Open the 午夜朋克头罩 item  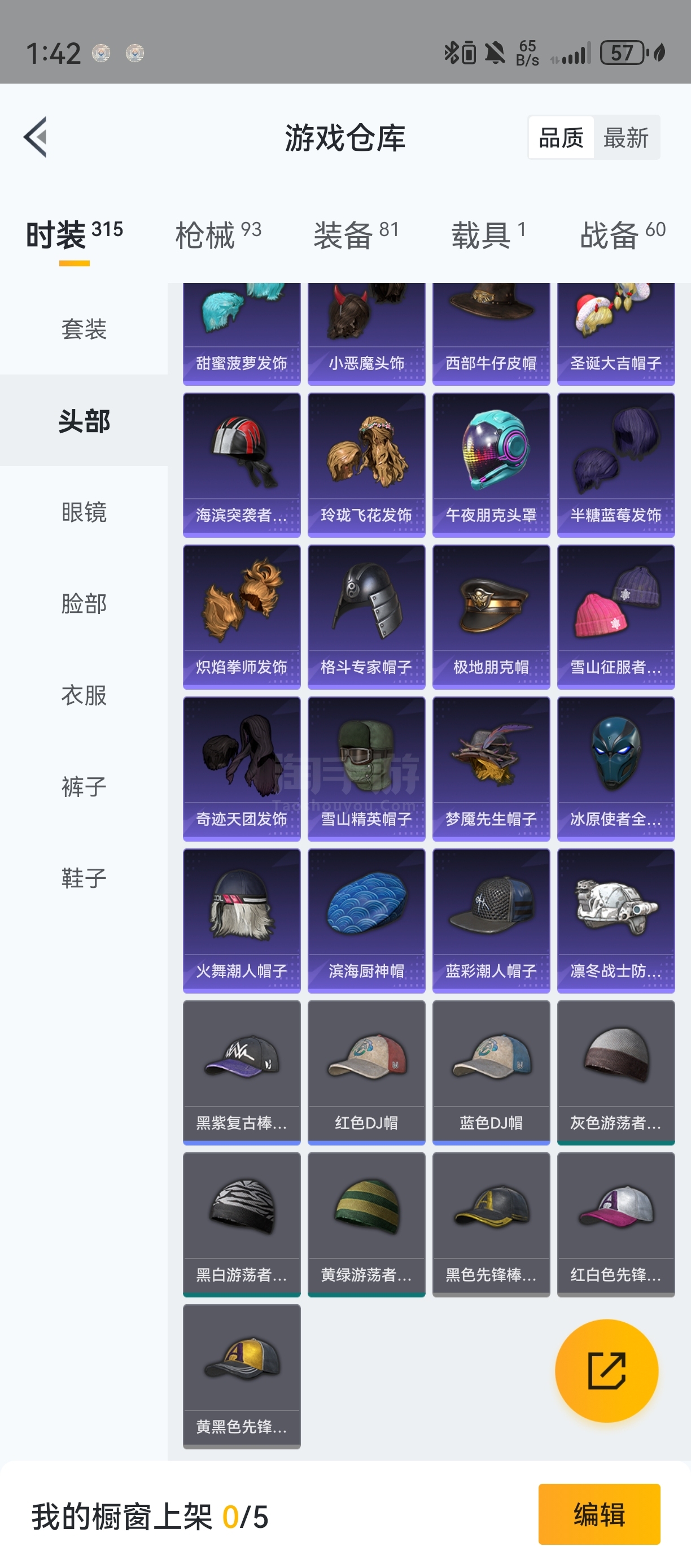491,465
